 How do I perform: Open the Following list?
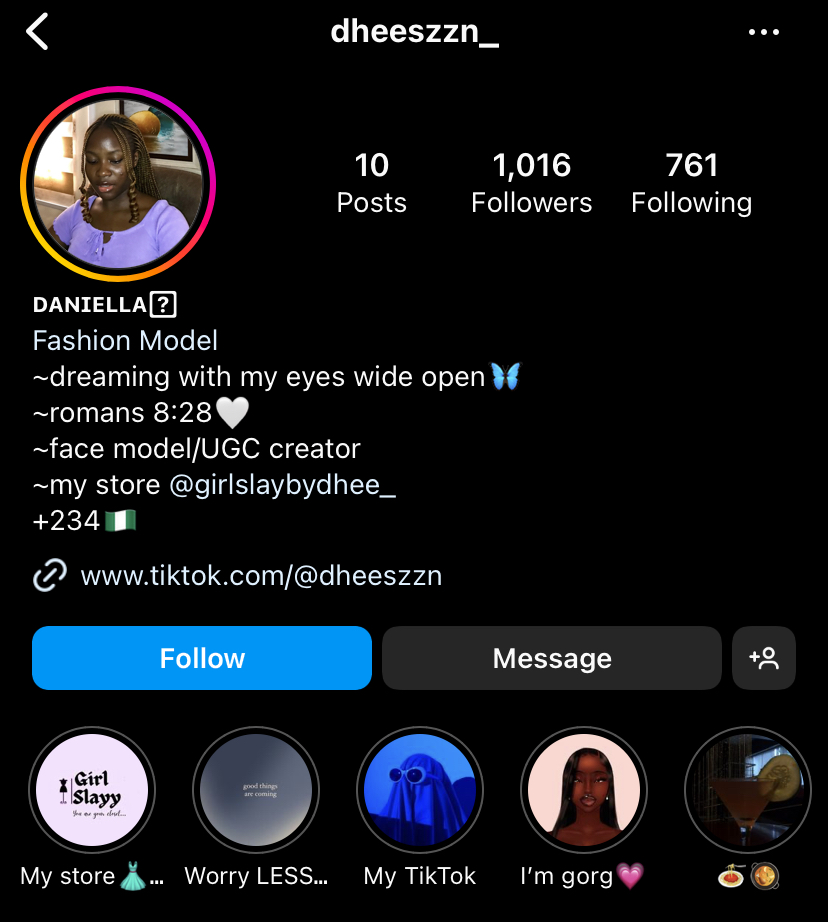click(x=691, y=183)
